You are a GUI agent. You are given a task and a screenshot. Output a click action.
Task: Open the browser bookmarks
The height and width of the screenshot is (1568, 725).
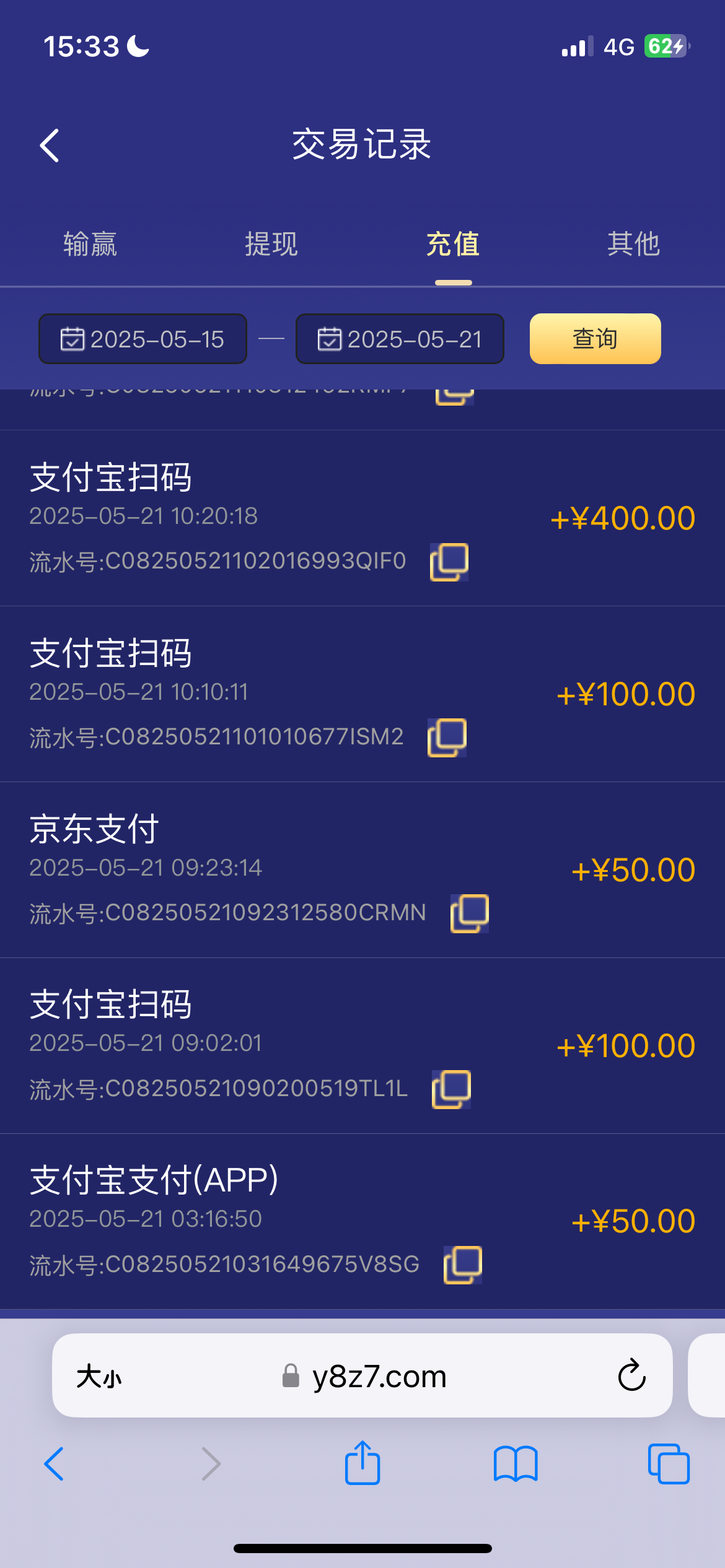point(516,1464)
